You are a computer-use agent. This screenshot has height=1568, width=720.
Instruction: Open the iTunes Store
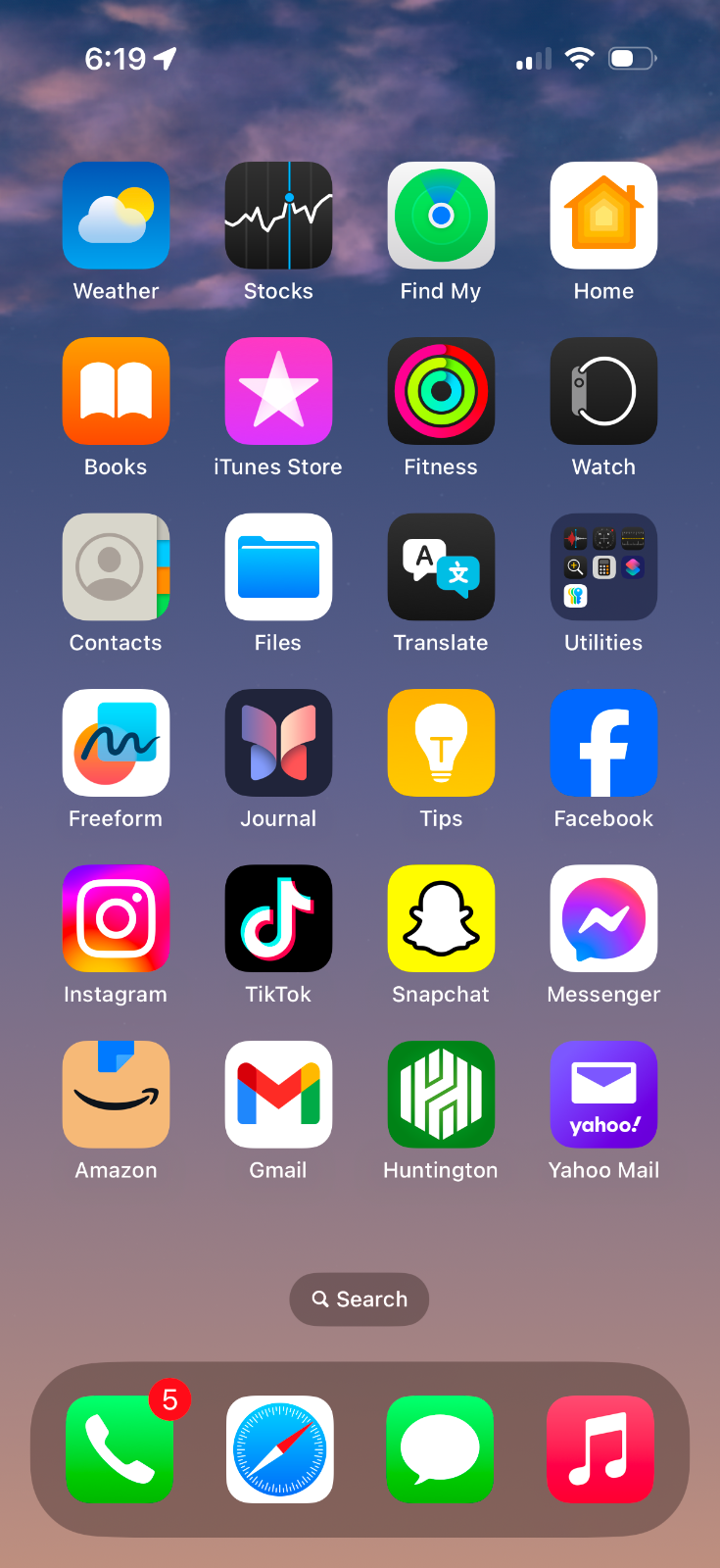click(278, 391)
